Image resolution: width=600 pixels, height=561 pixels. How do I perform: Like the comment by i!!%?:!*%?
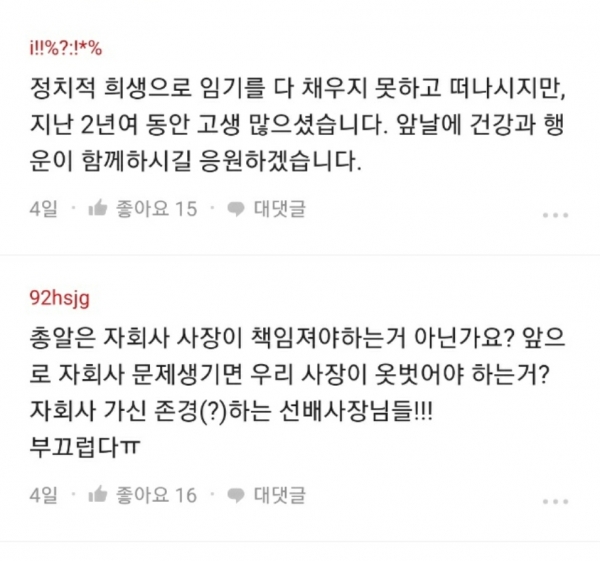[129, 209]
